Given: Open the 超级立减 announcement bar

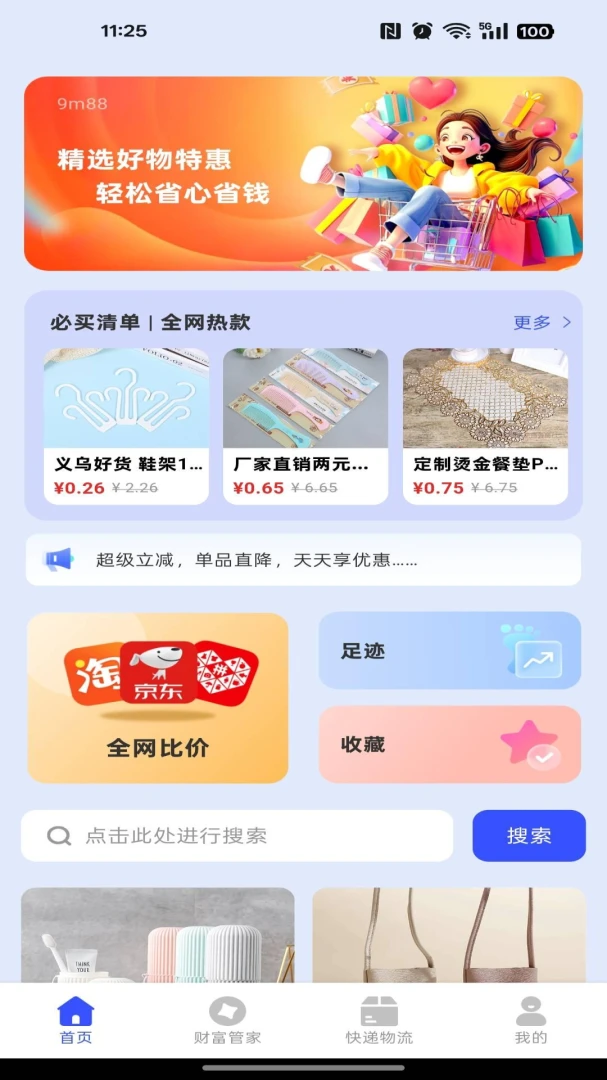Looking at the screenshot, I should (303, 560).
